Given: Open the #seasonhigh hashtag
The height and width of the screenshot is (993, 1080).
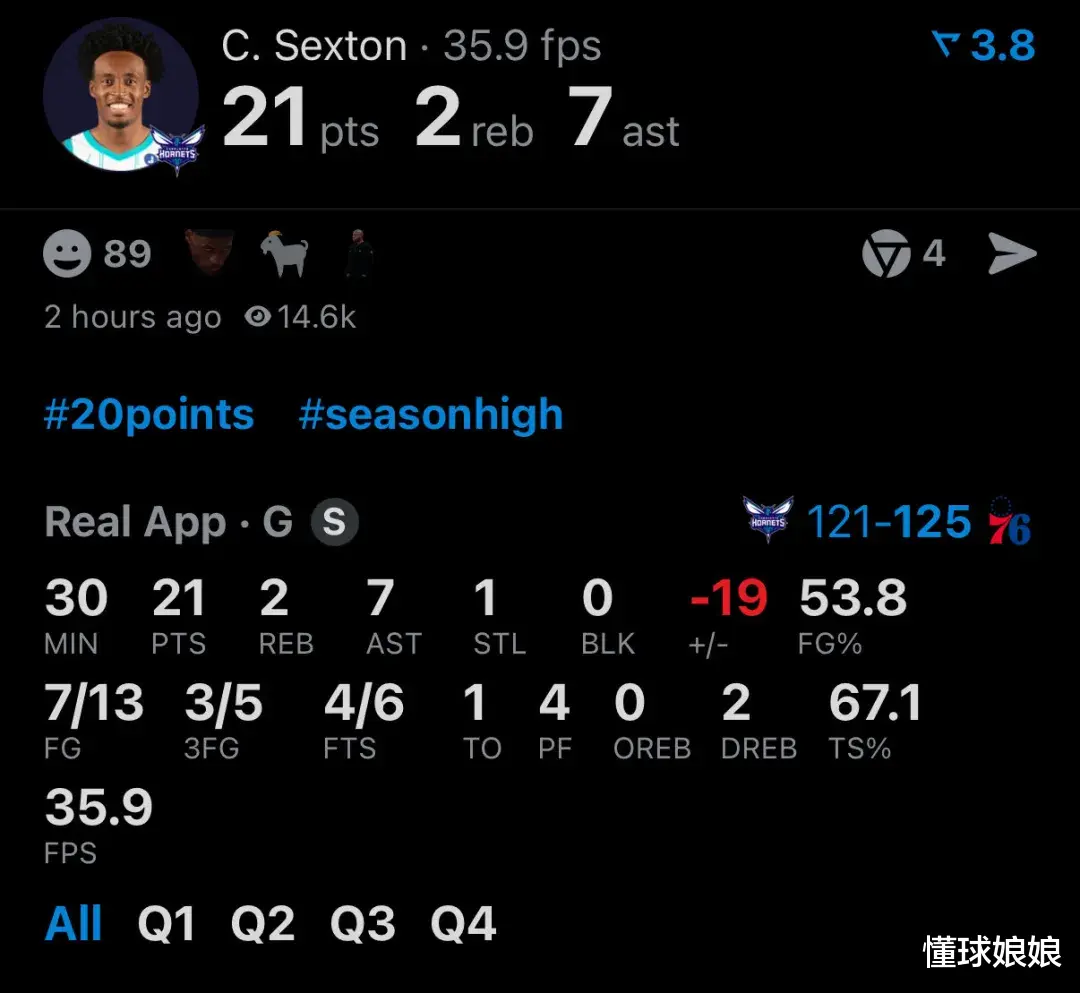Looking at the screenshot, I should [430, 414].
